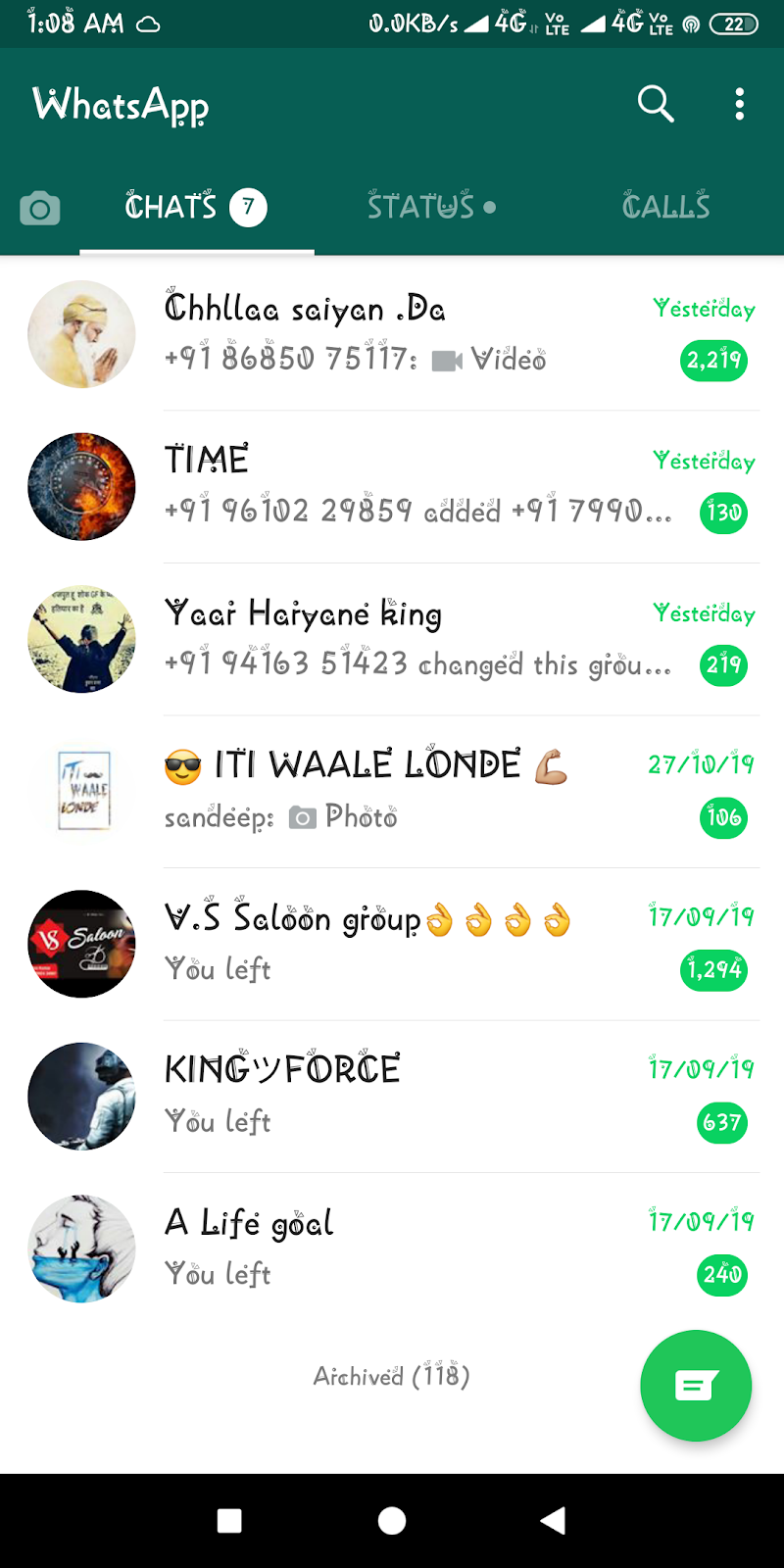Select the Chats tab
Screen dimensions: 784x1568
coord(196,207)
